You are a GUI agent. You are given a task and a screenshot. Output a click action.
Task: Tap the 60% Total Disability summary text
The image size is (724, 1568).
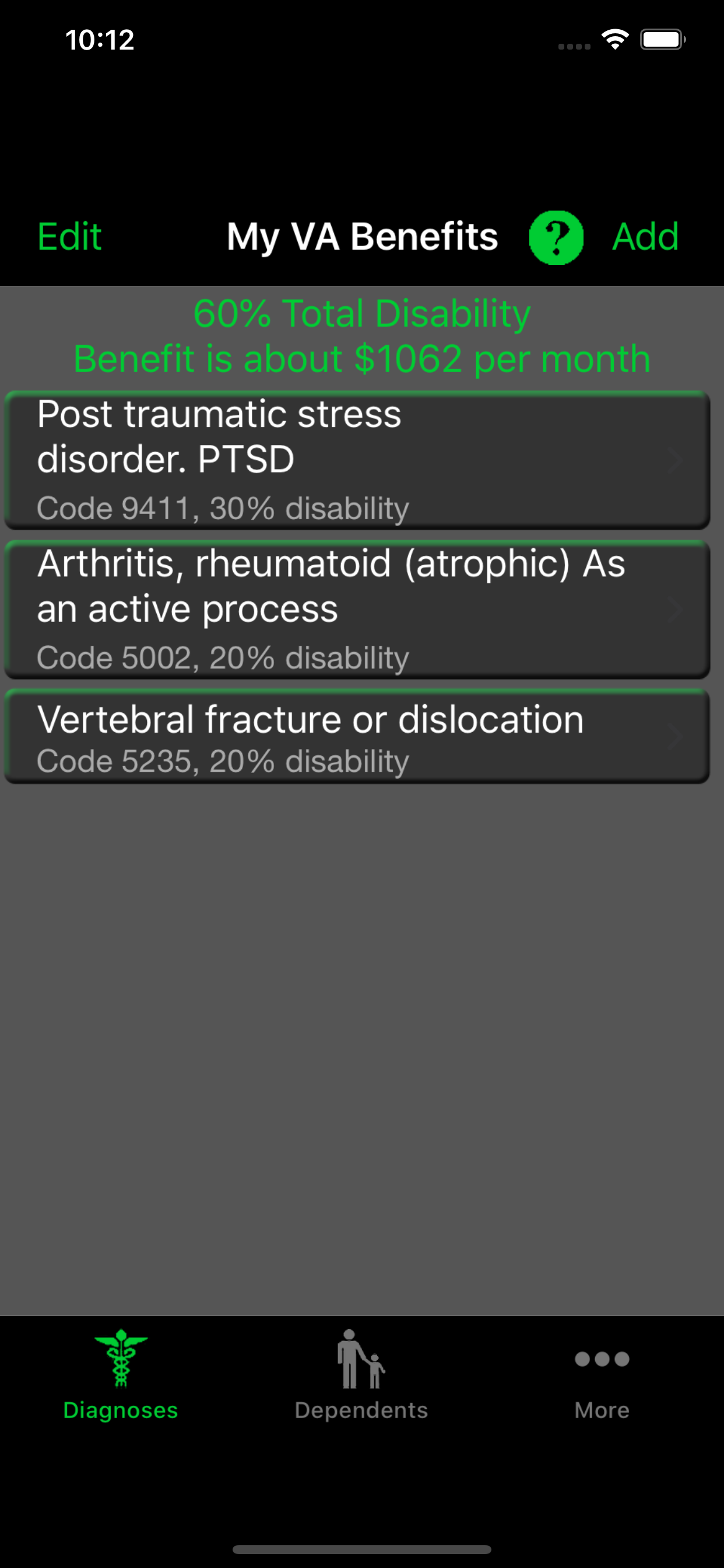(x=361, y=313)
